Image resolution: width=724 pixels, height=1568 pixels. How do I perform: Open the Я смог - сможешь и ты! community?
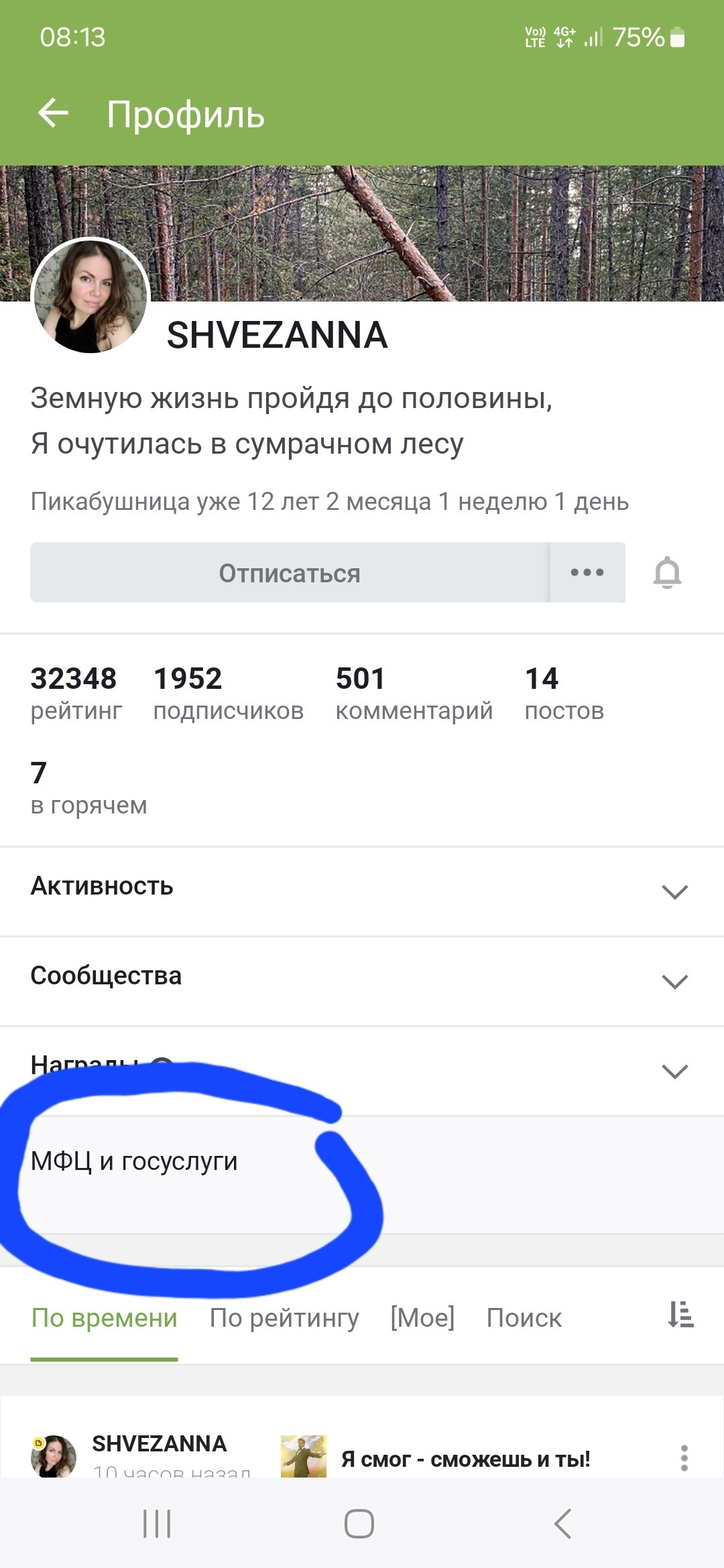pos(465,1459)
